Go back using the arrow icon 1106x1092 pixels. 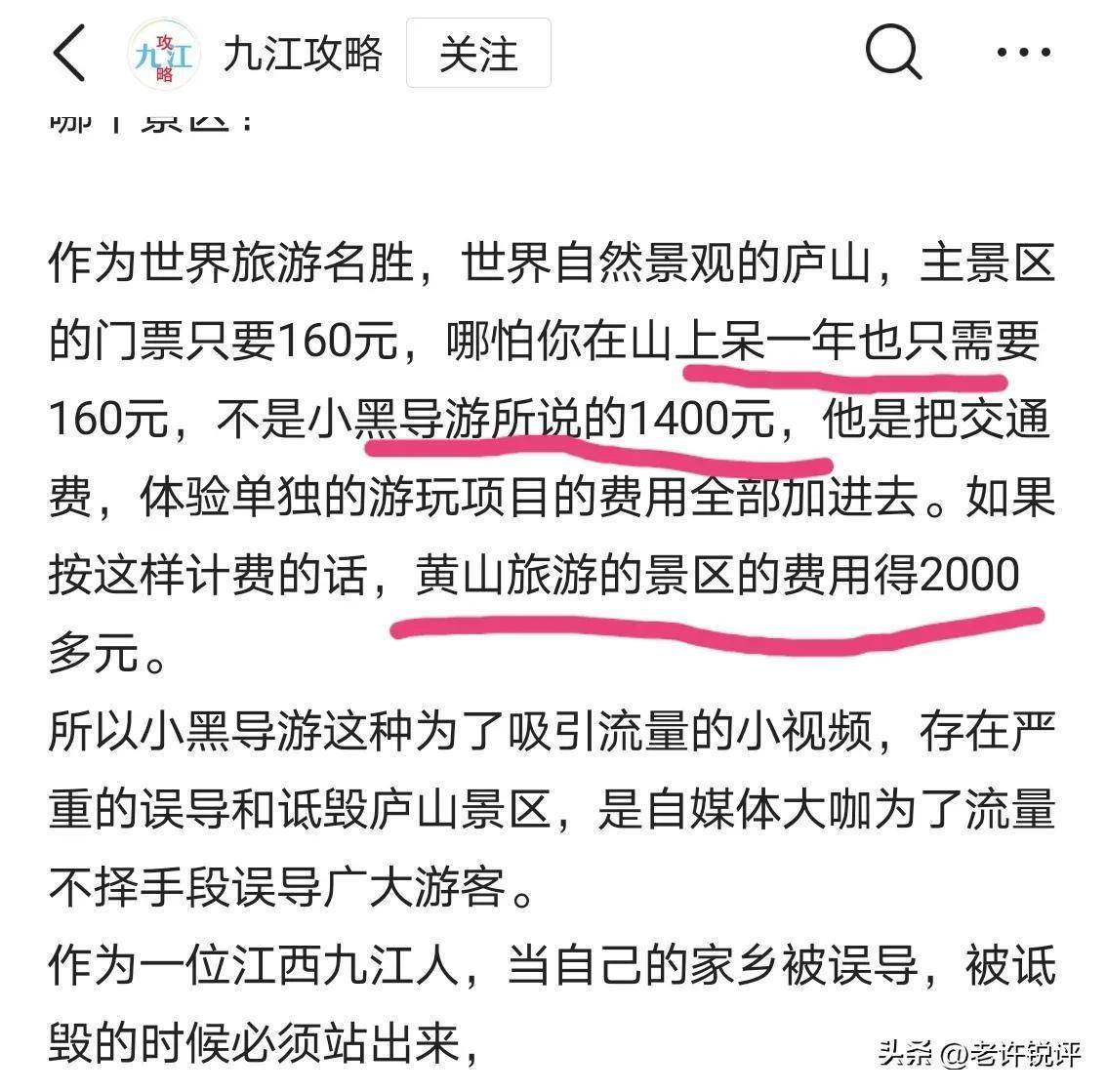point(70,54)
